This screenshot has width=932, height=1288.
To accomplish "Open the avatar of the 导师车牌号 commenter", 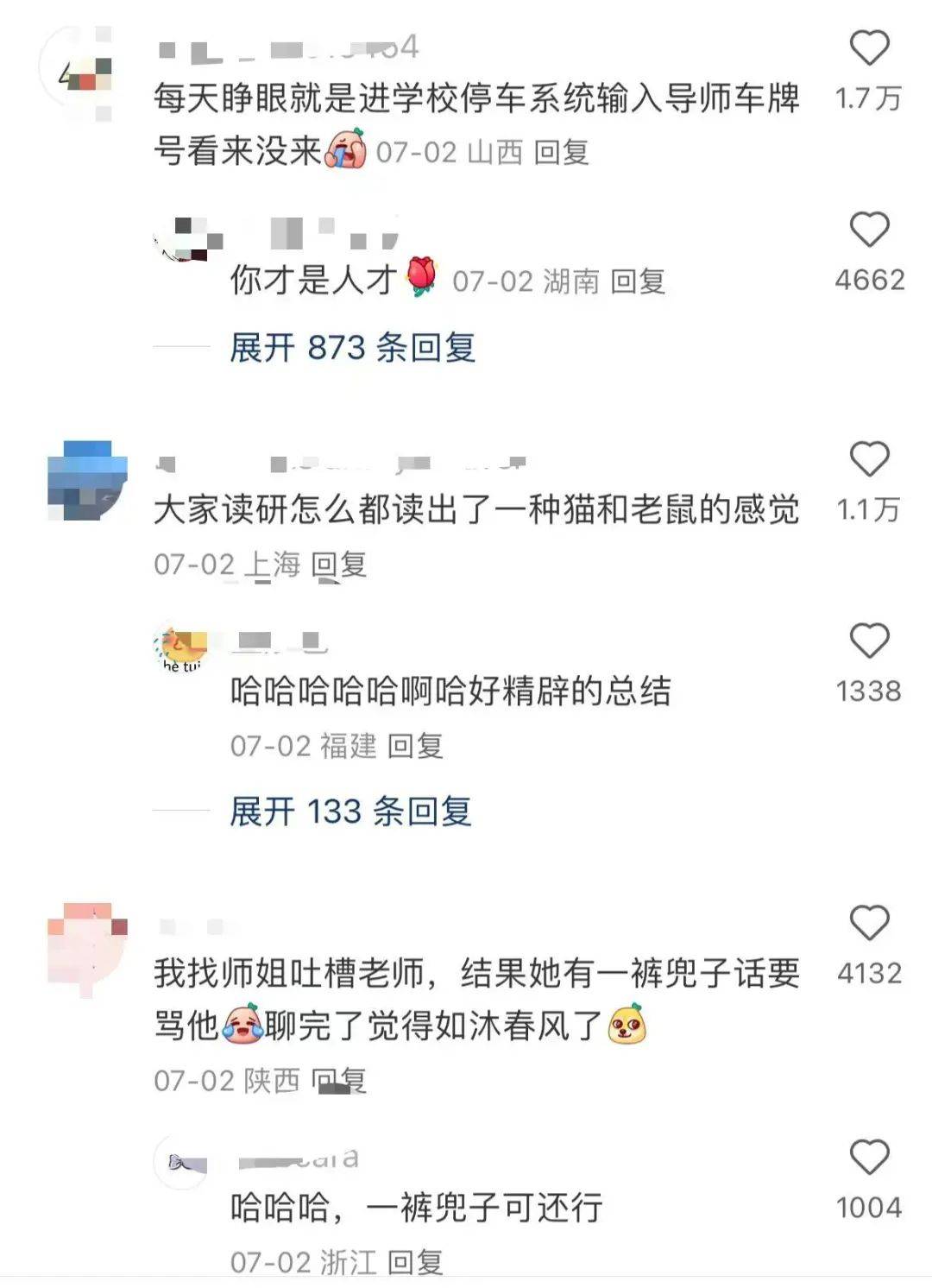I will pos(79,71).
